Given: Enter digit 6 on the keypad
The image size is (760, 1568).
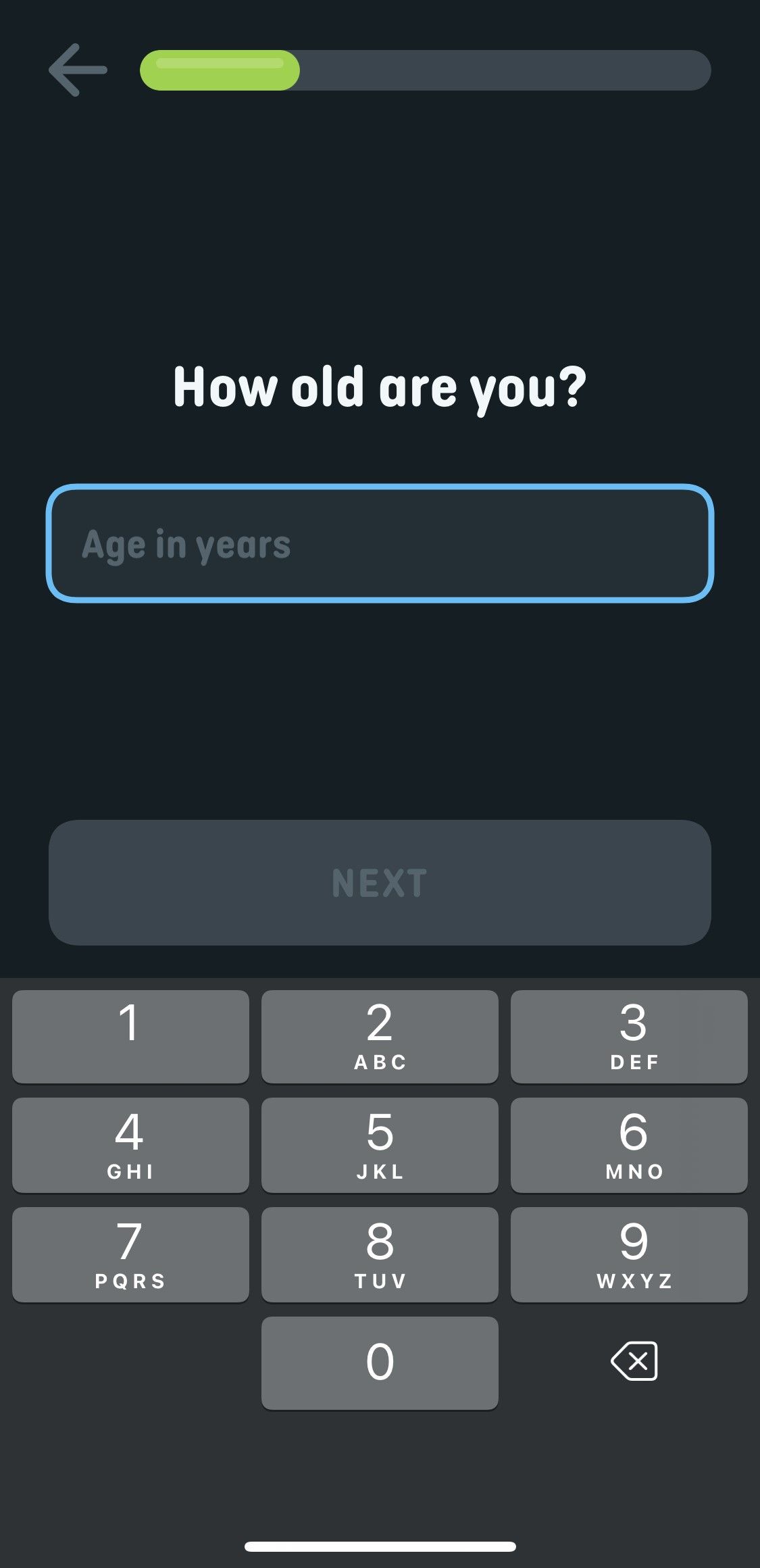Looking at the screenshot, I should [x=629, y=1144].
